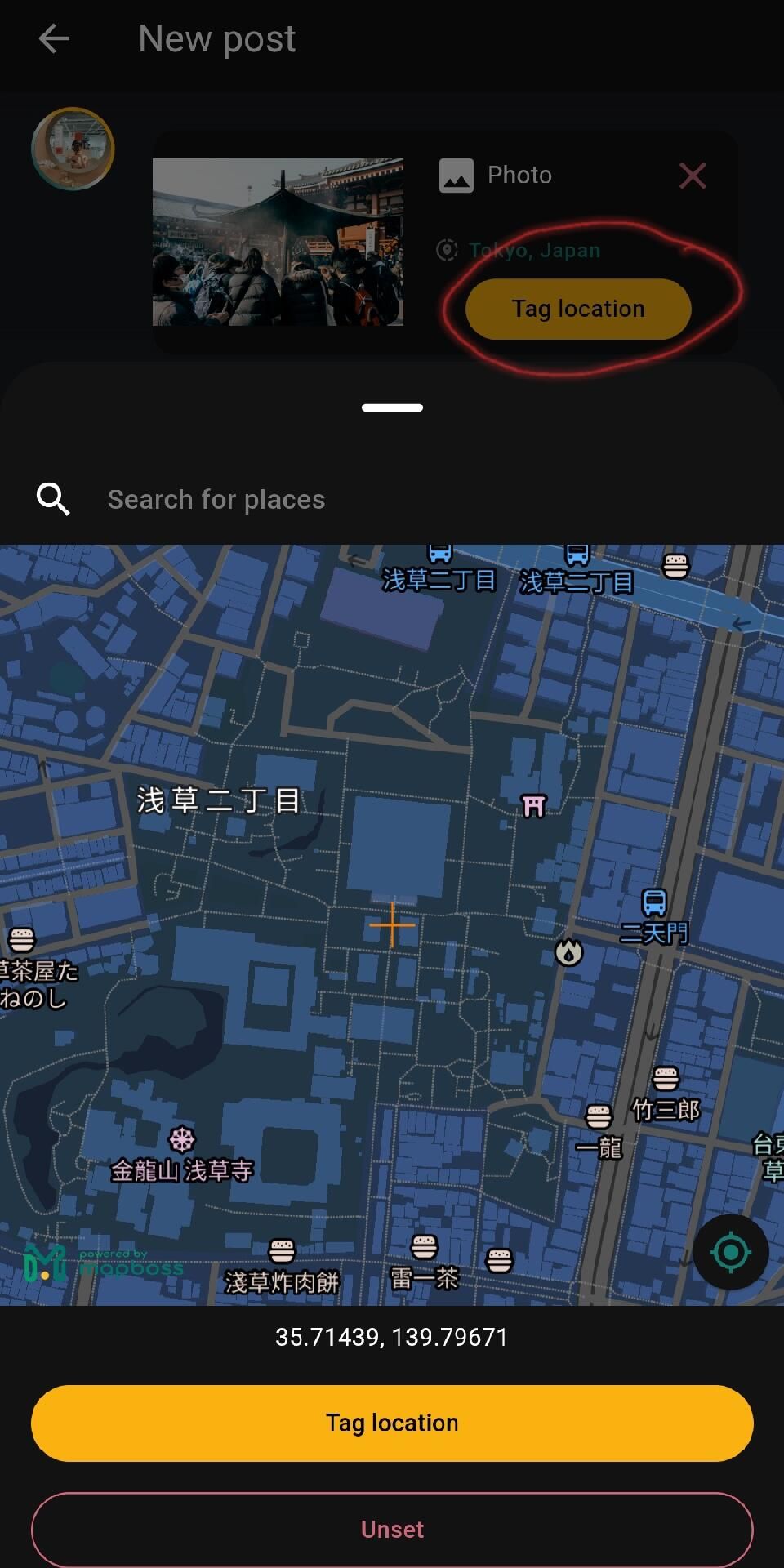Remove the attached photo with the X
The image size is (784, 1568).
point(693,176)
